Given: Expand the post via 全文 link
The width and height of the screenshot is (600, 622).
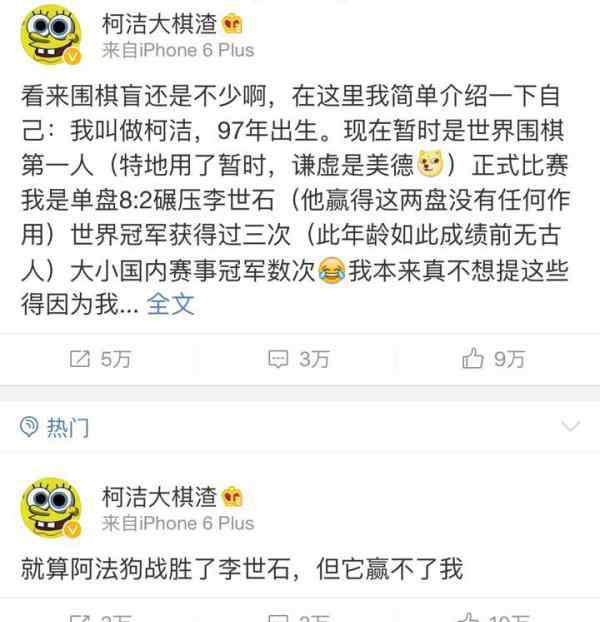Looking at the screenshot, I should (171, 305).
